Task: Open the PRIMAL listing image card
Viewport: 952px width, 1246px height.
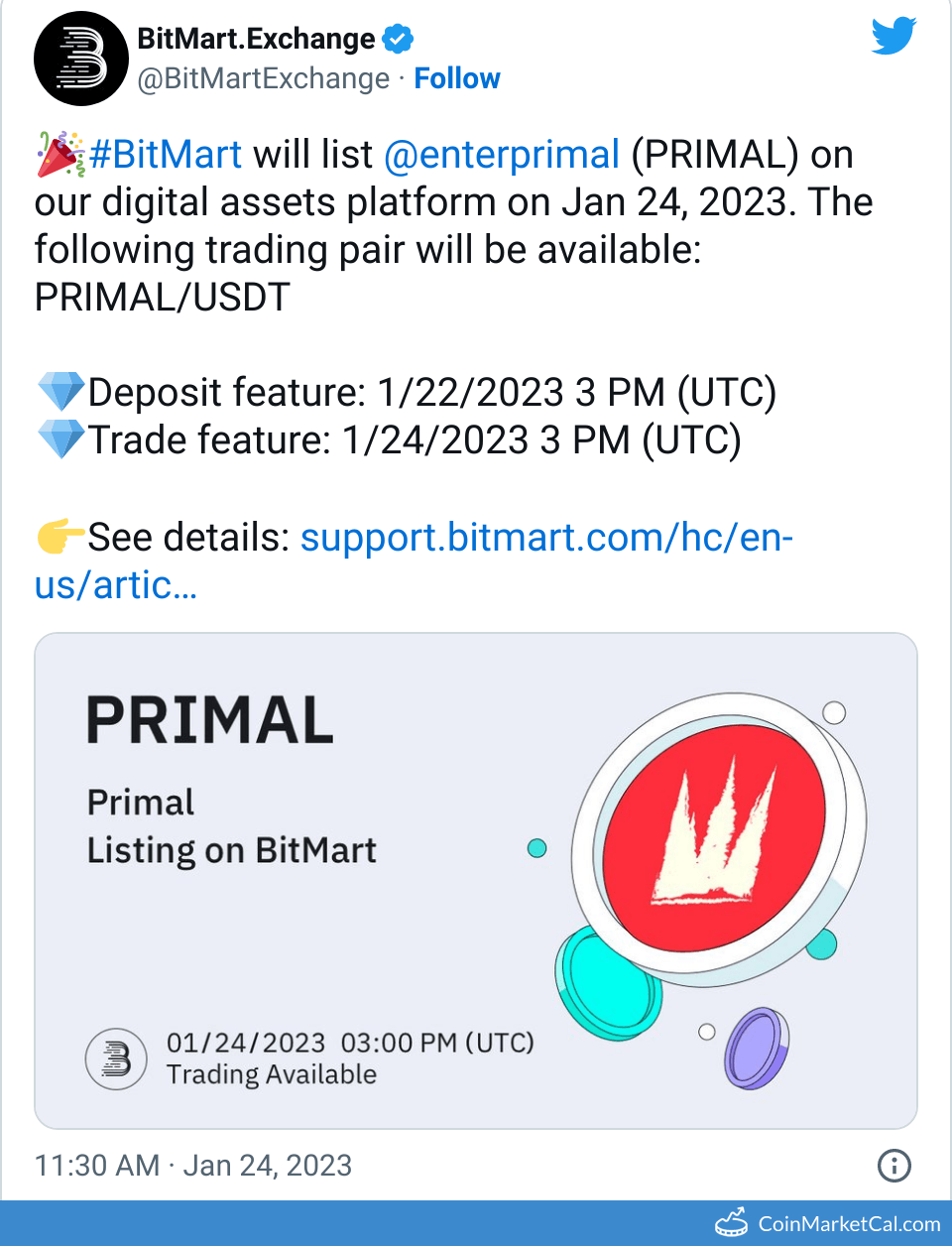Action: coord(476,880)
